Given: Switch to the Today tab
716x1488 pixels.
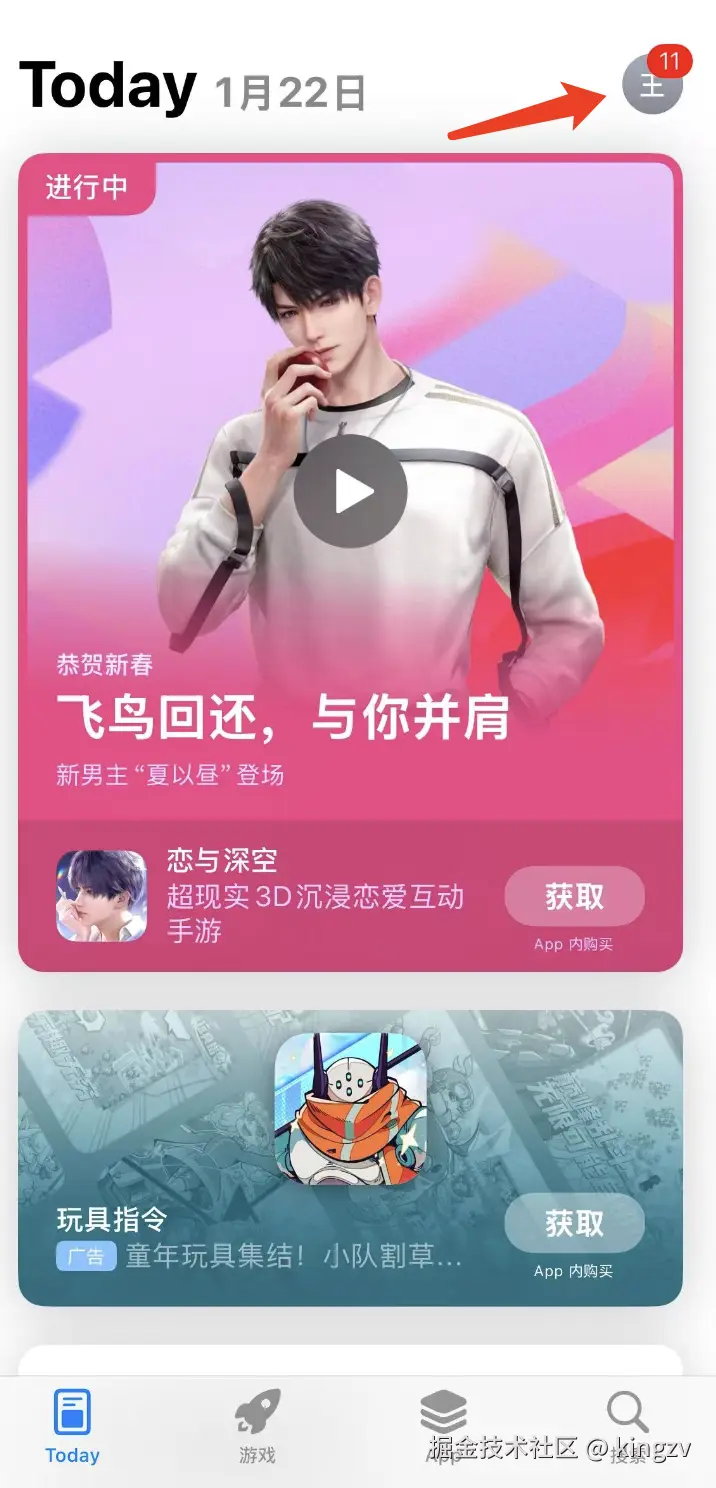Looking at the screenshot, I should (72, 1427).
